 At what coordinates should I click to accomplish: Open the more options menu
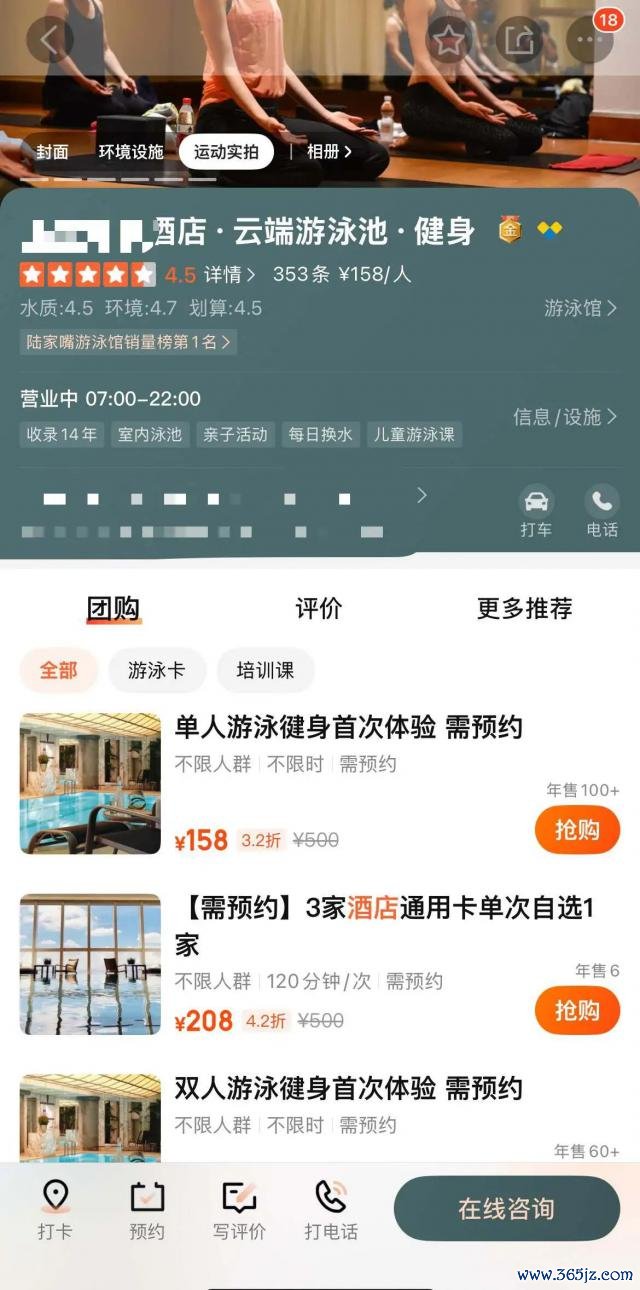589,41
